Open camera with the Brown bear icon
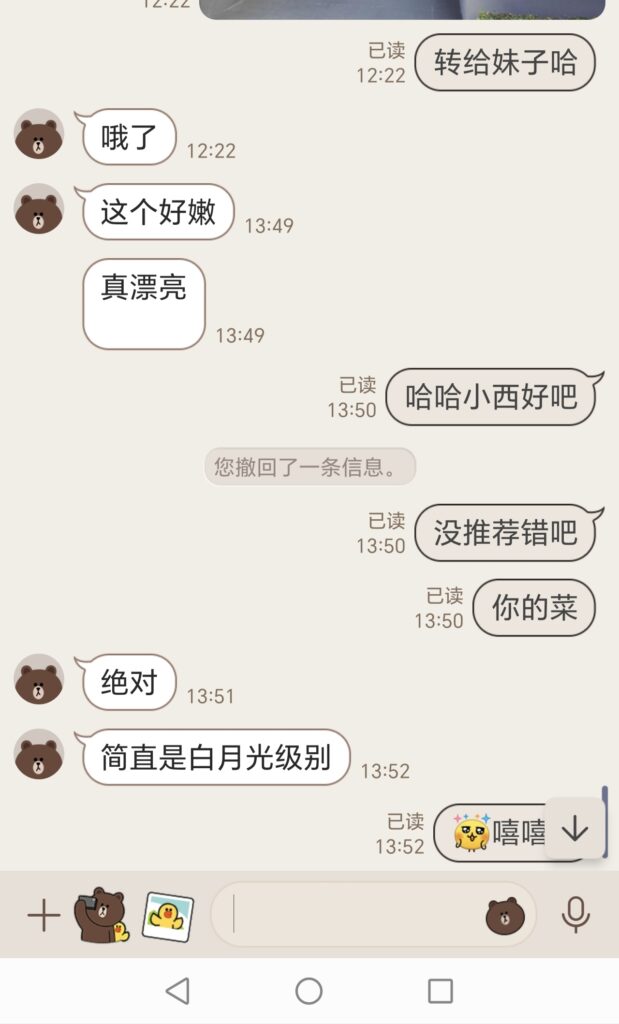 102,915
